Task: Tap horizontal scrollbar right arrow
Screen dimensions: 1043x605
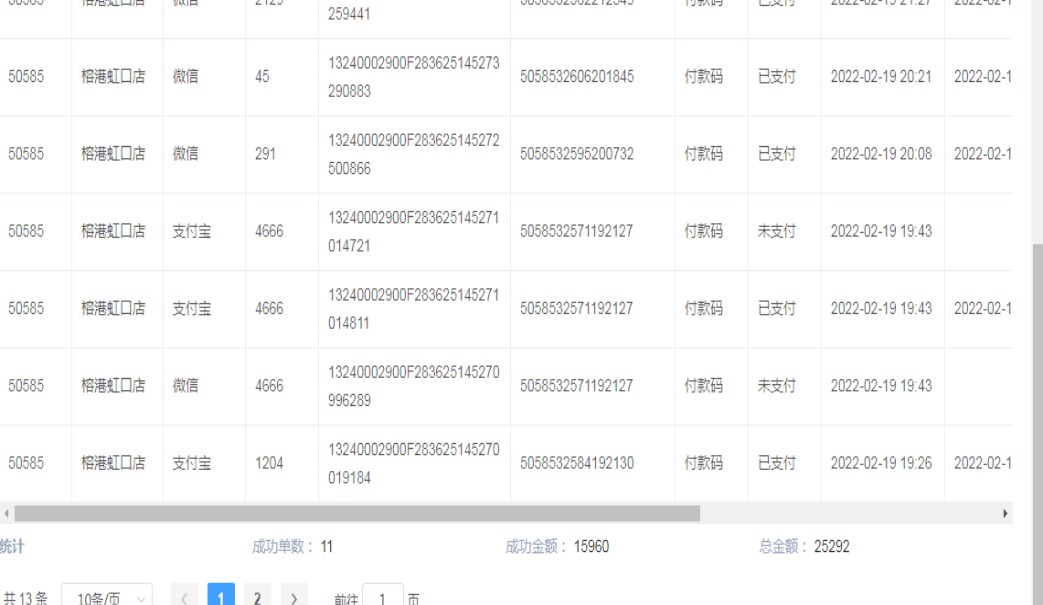Action: pos(1006,513)
